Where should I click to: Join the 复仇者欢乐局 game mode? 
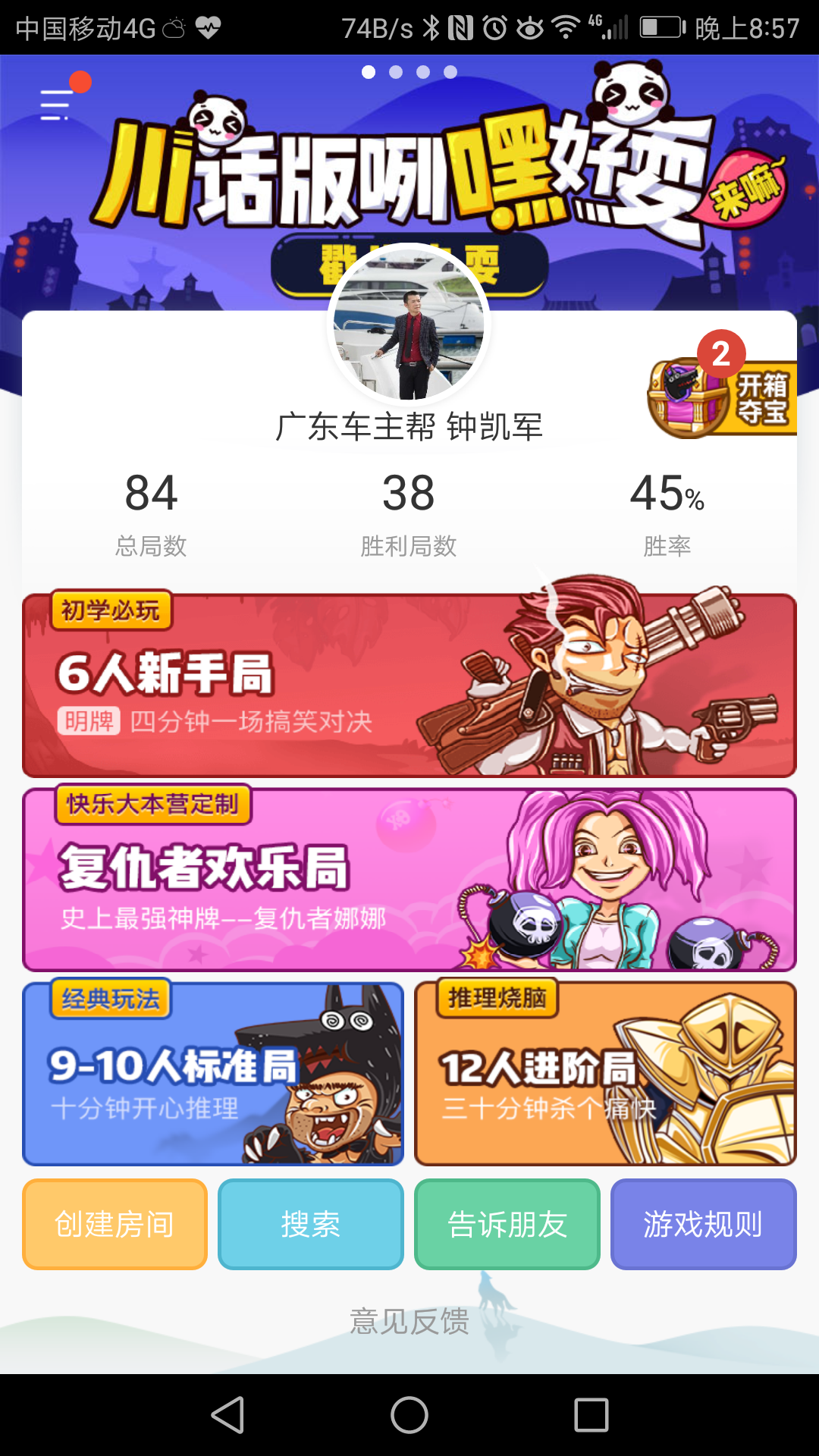[x=409, y=880]
